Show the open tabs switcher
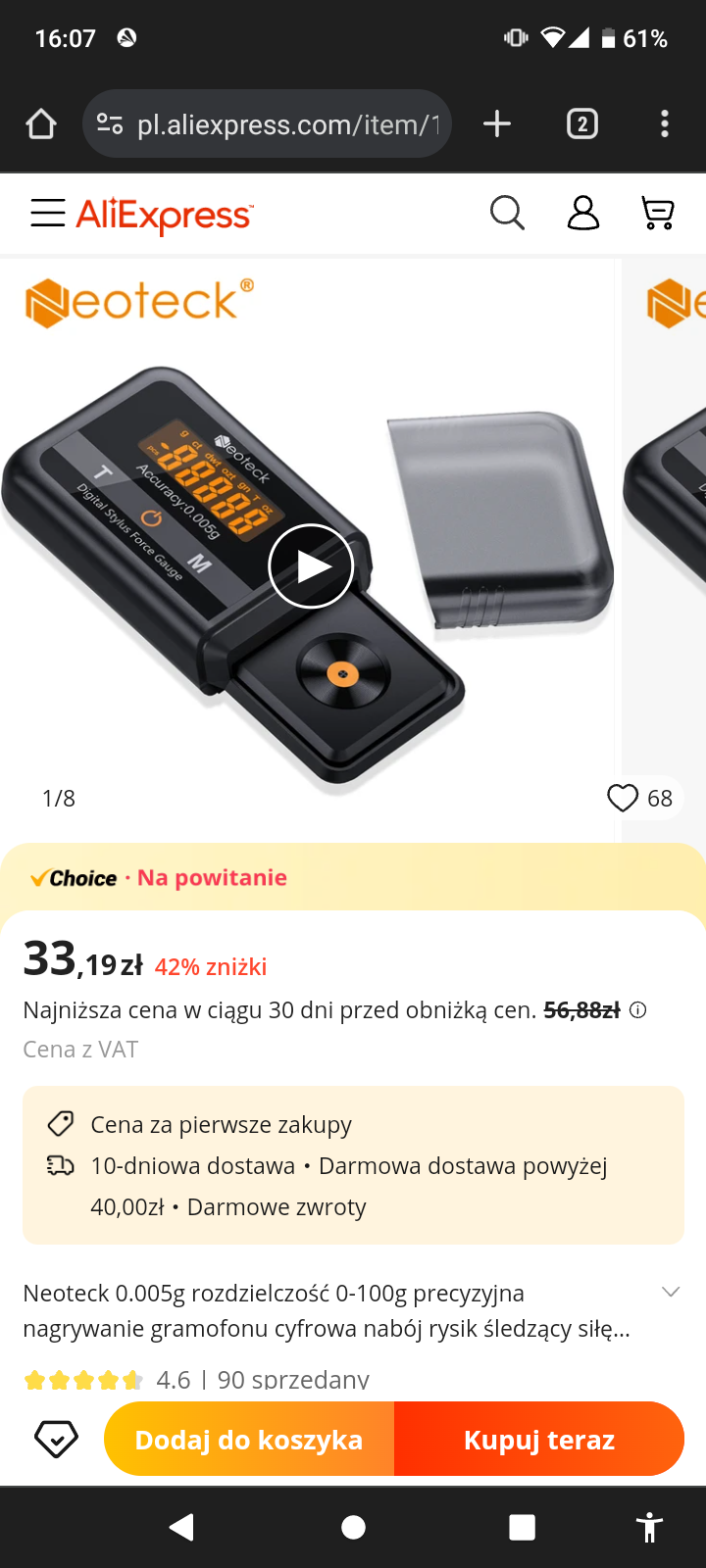 tap(582, 124)
